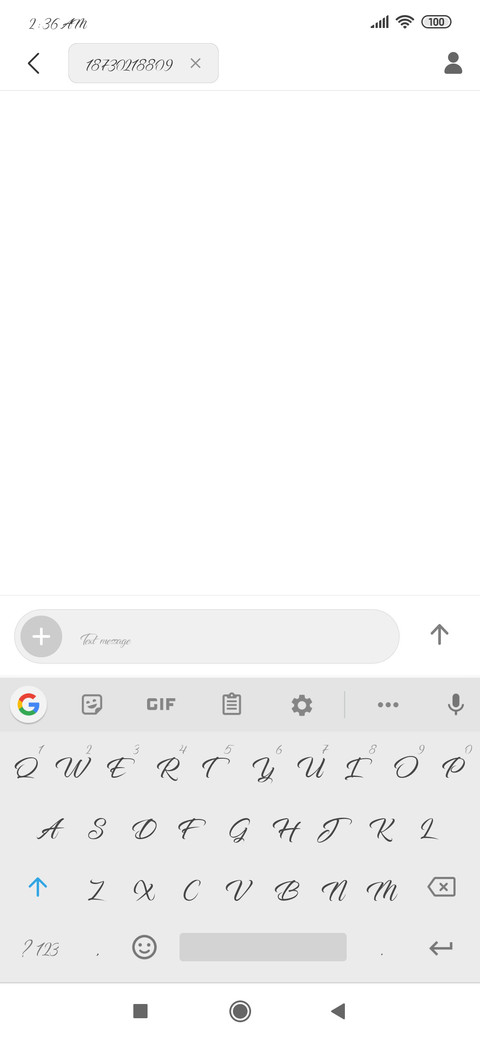
Task: Focus the Text message field
Action: coord(229,637)
